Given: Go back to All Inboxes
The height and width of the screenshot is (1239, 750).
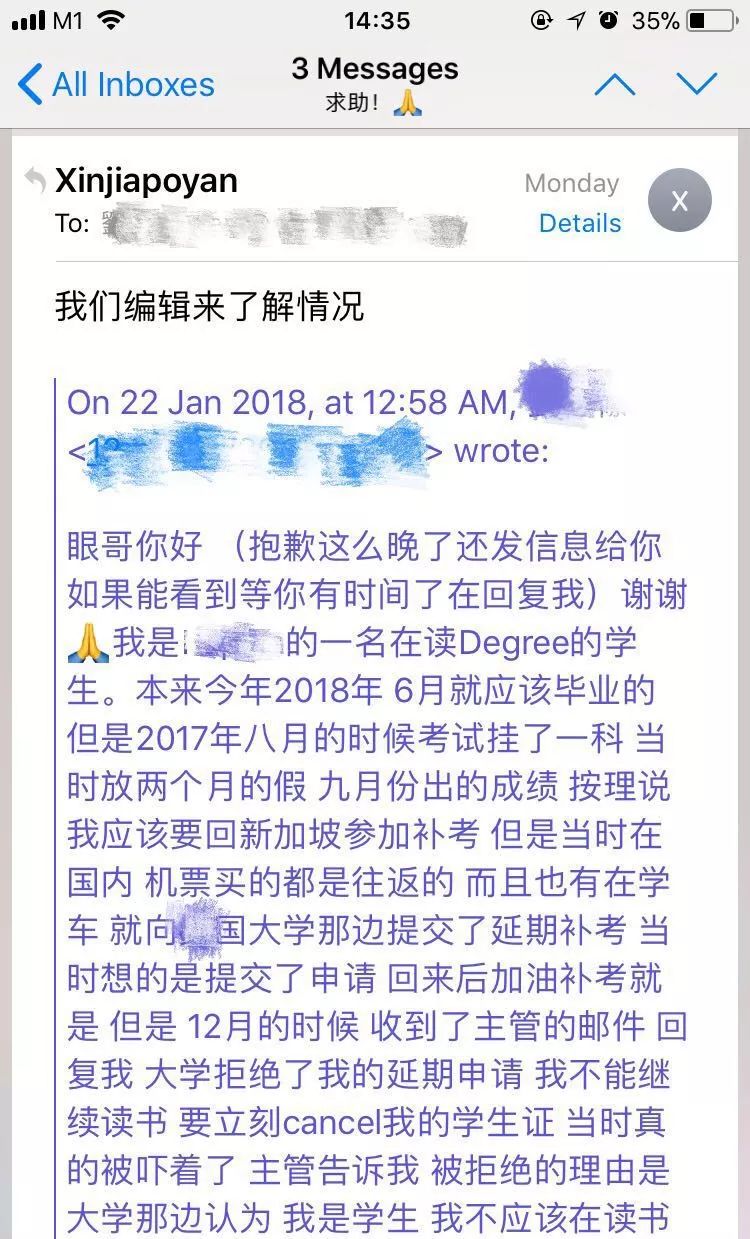Looking at the screenshot, I should (117, 85).
